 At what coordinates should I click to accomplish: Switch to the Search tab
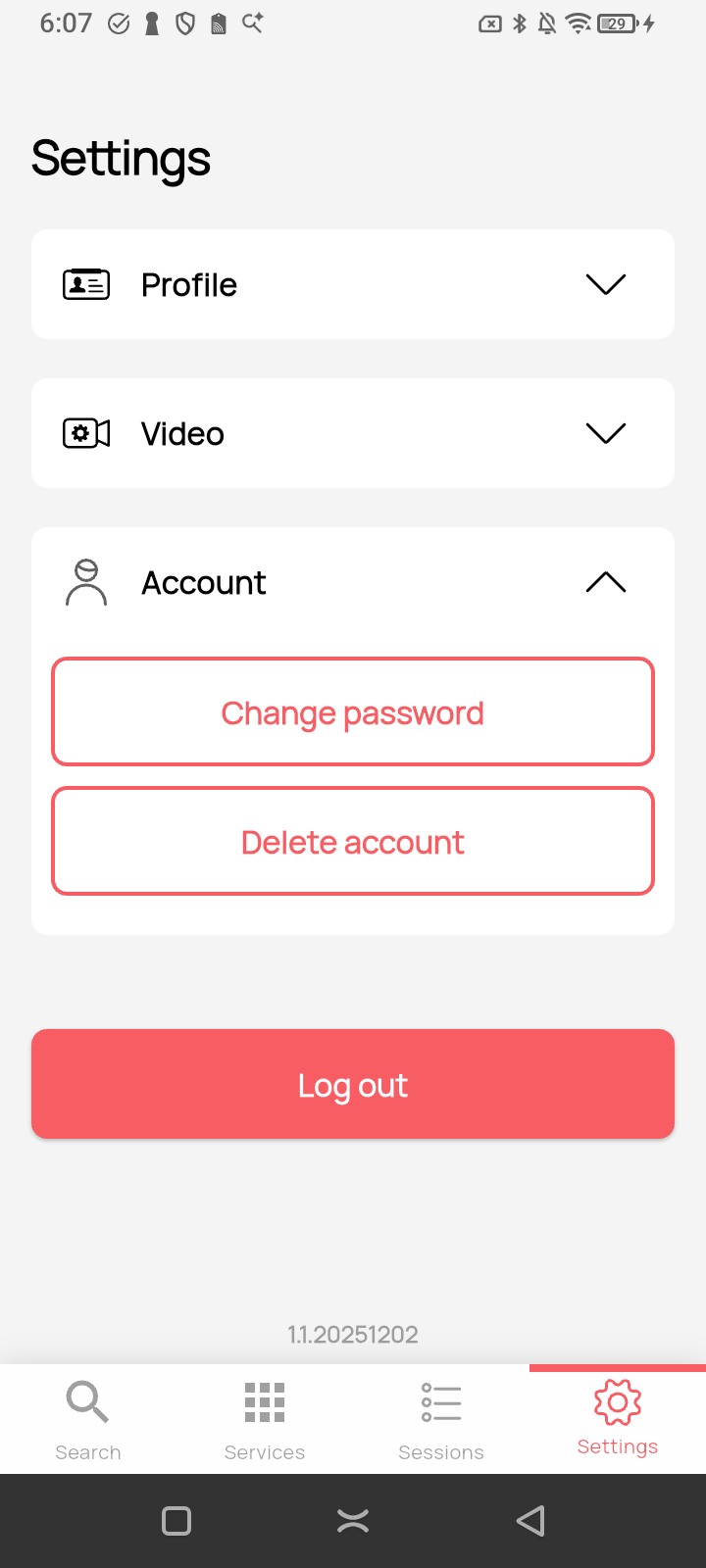88,1419
